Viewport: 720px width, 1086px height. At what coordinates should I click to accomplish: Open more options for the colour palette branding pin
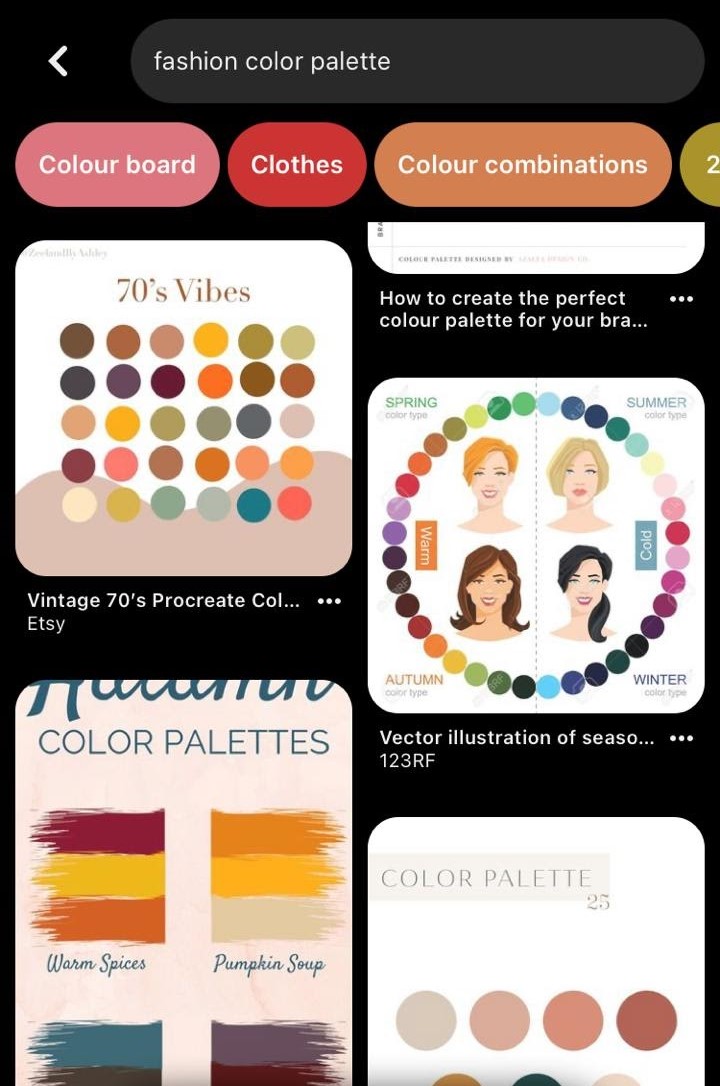[x=681, y=298]
